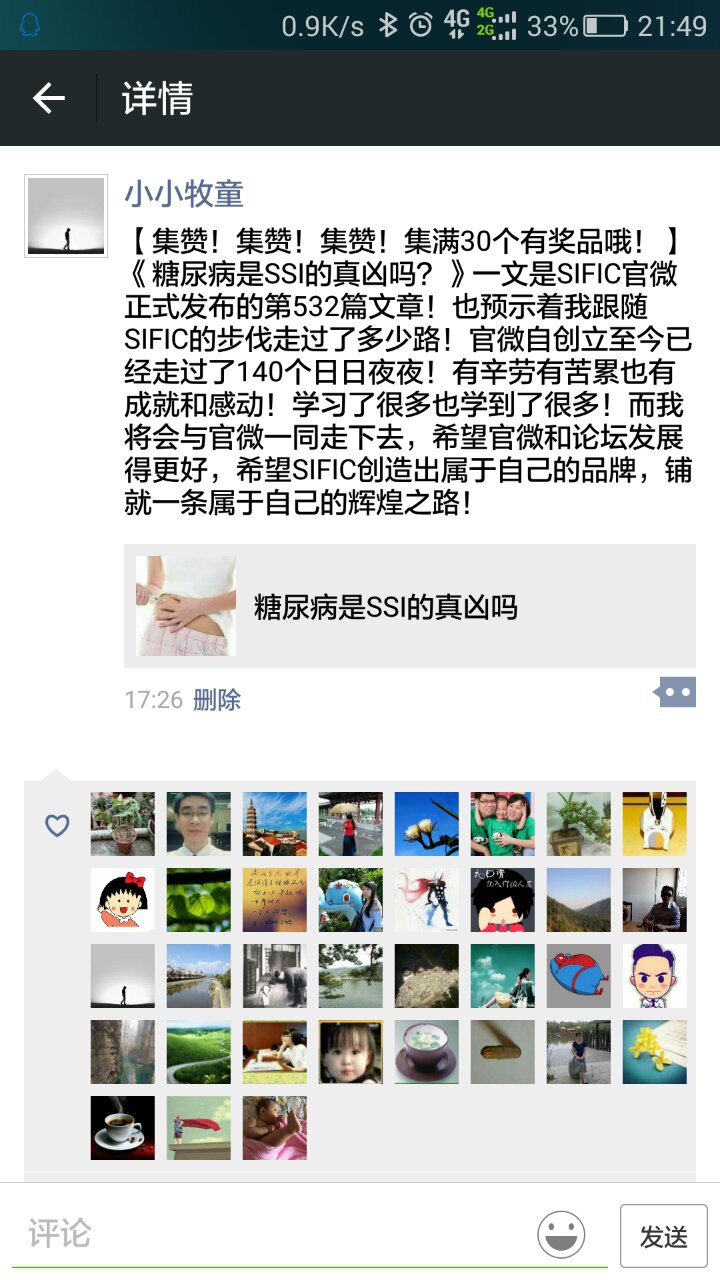Image resolution: width=720 pixels, height=1280 pixels.
Task: Tap the 发送 send button
Action: coord(663,1236)
